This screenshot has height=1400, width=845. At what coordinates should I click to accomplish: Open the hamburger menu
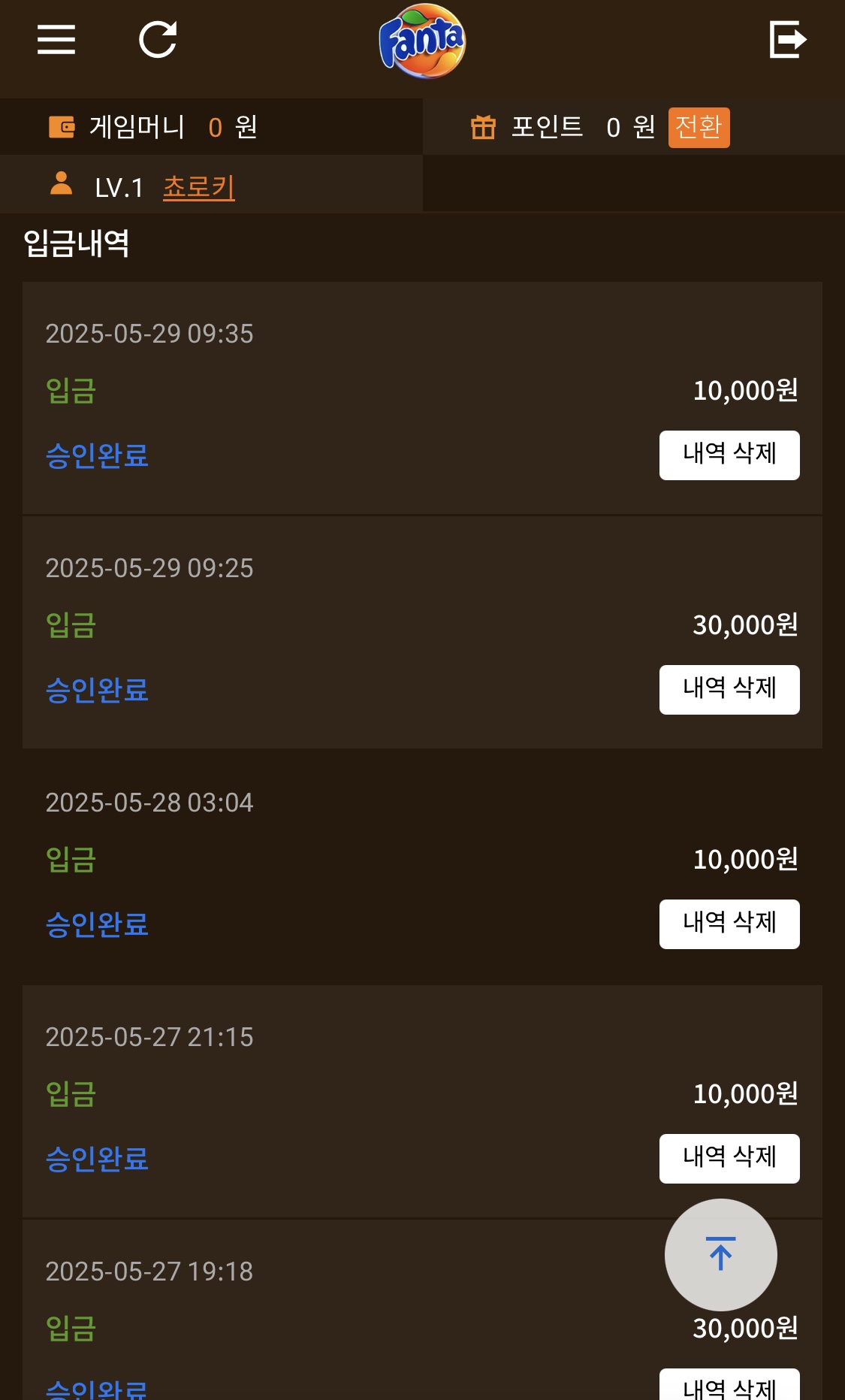56,40
